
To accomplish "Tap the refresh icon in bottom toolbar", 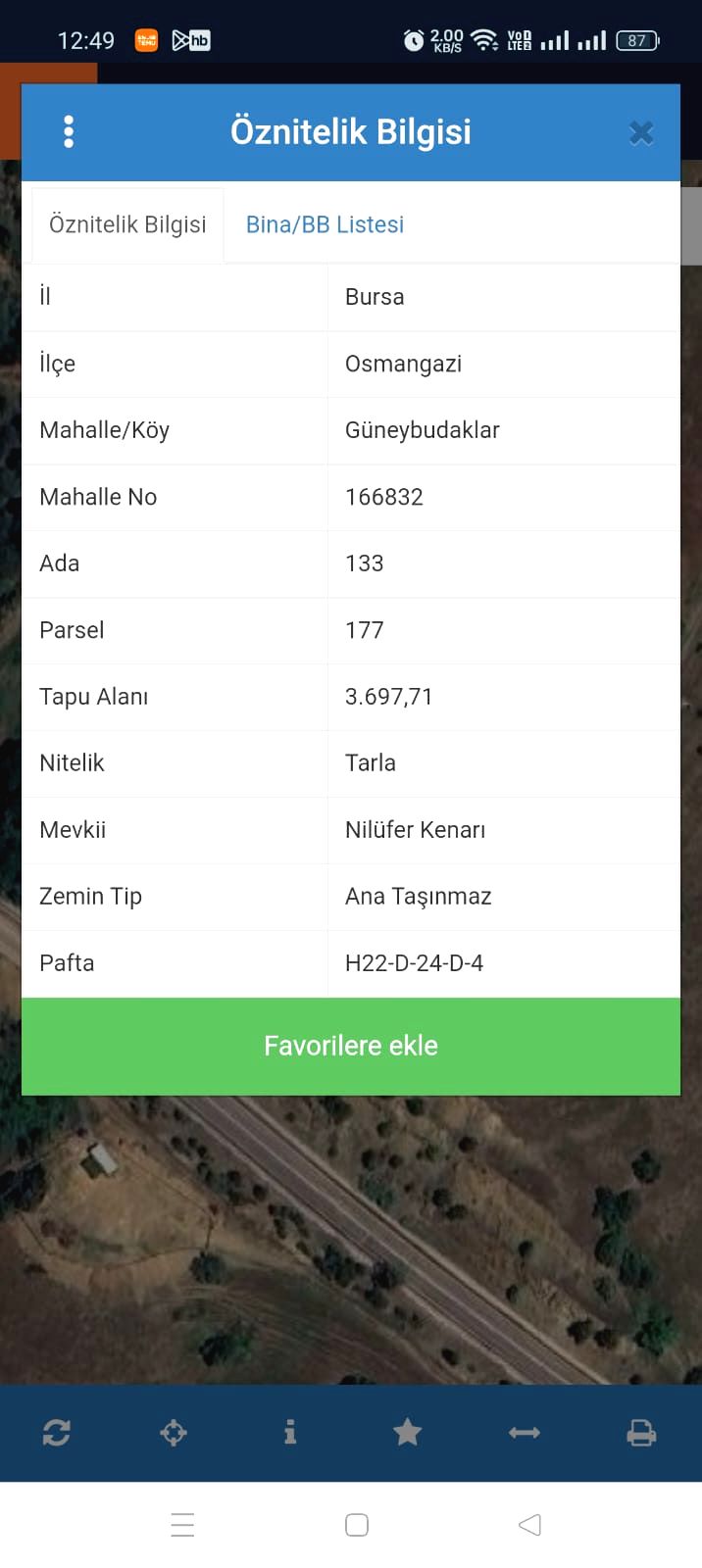I will coord(57,1433).
